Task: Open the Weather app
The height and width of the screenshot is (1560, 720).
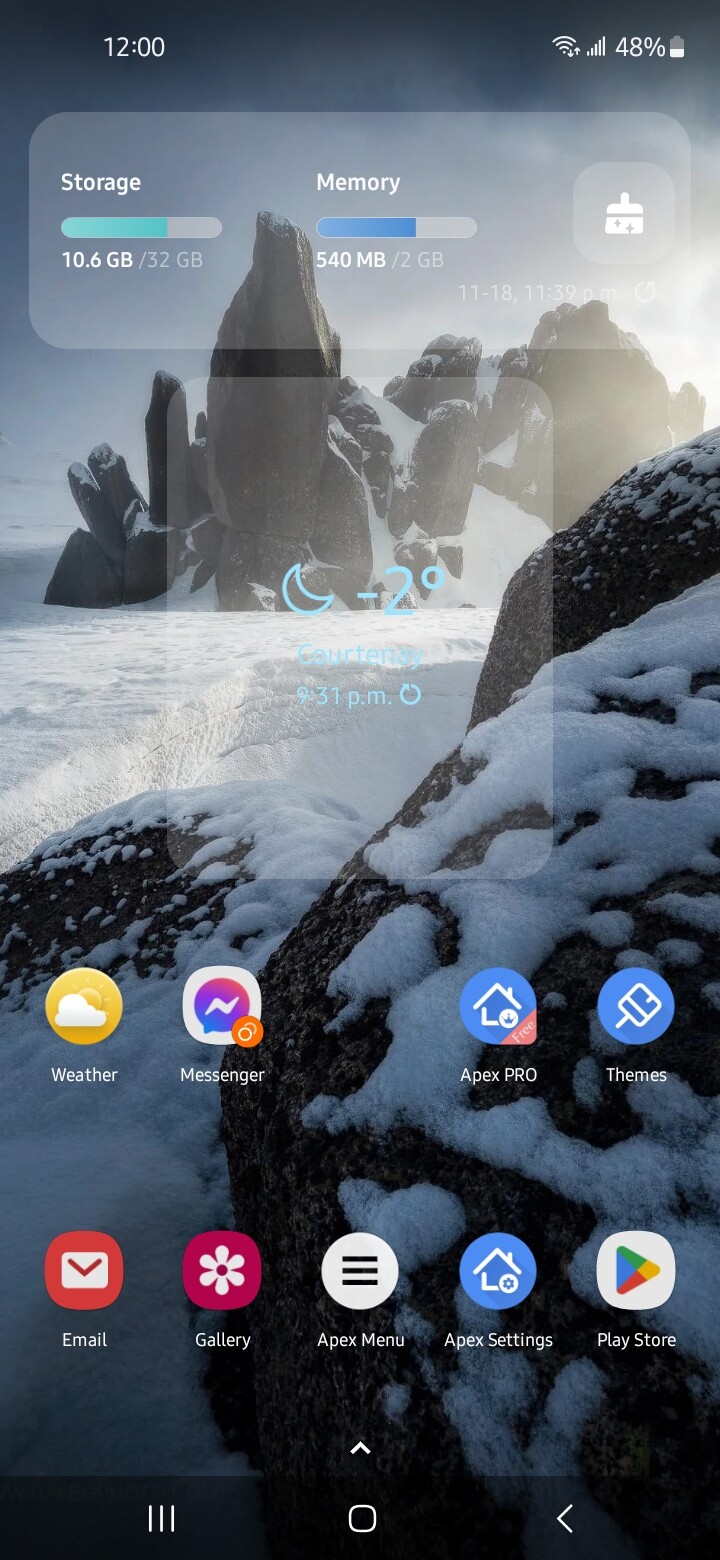Action: [x=84, y=1007]
